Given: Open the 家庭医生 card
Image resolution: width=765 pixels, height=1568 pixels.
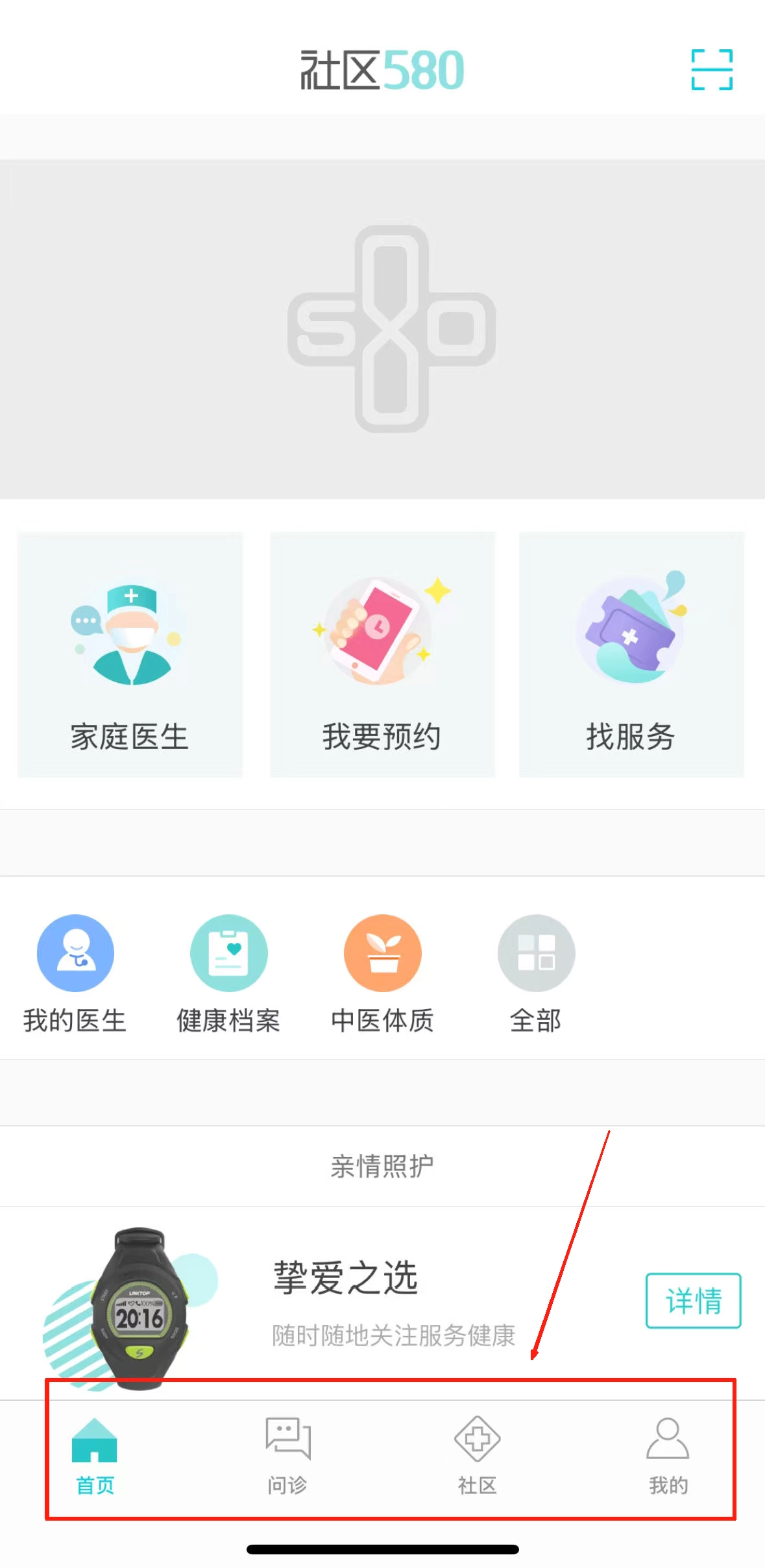Looking at the screenshot, I should pos(130,655).
